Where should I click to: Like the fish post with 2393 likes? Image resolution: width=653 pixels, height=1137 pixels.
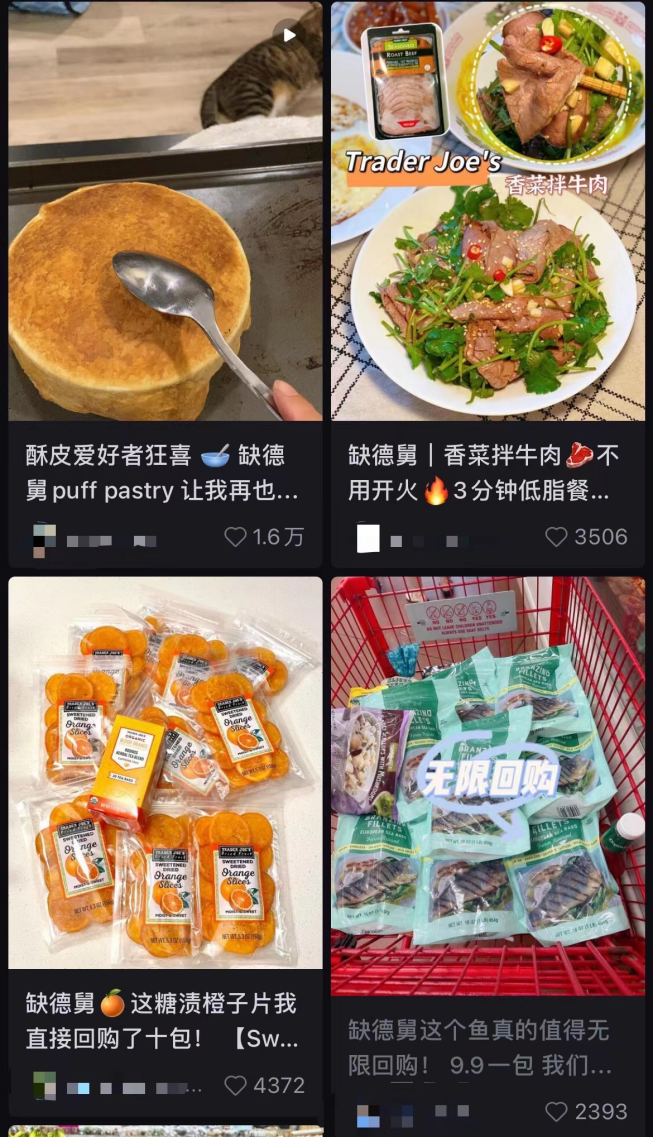pos(557,1111)
